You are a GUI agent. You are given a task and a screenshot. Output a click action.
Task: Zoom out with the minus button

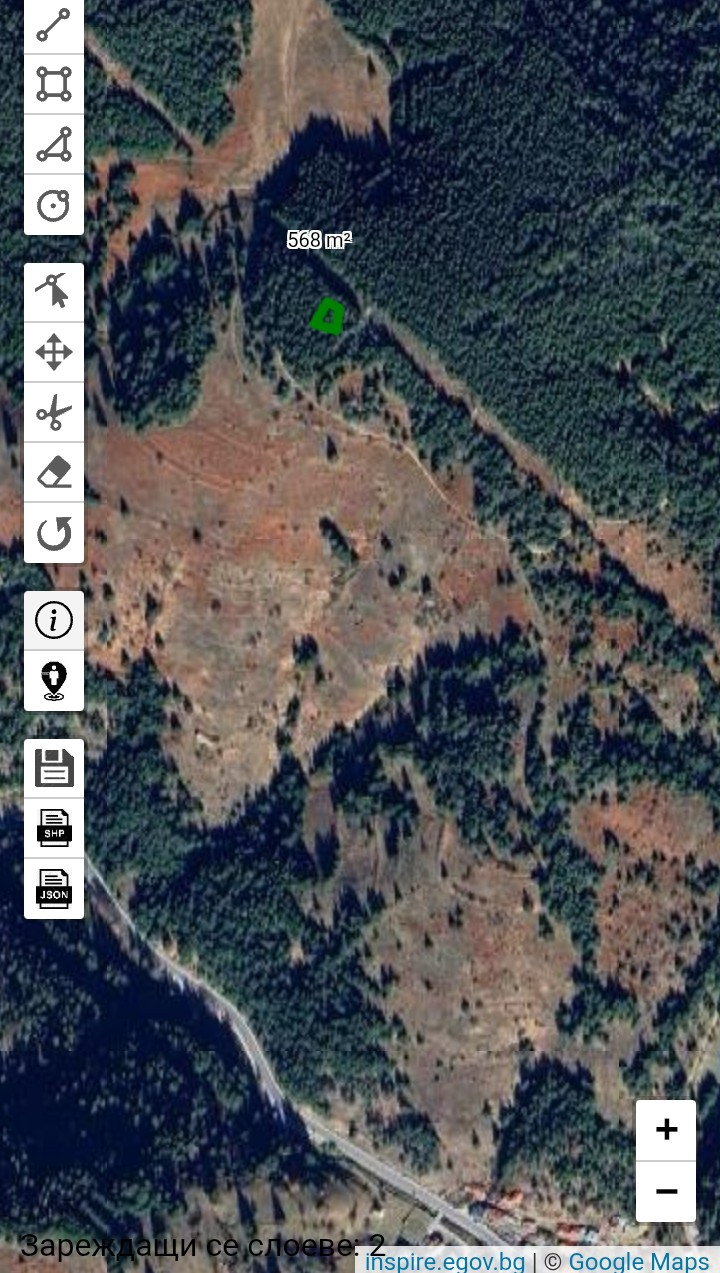tap(666, 1191)
